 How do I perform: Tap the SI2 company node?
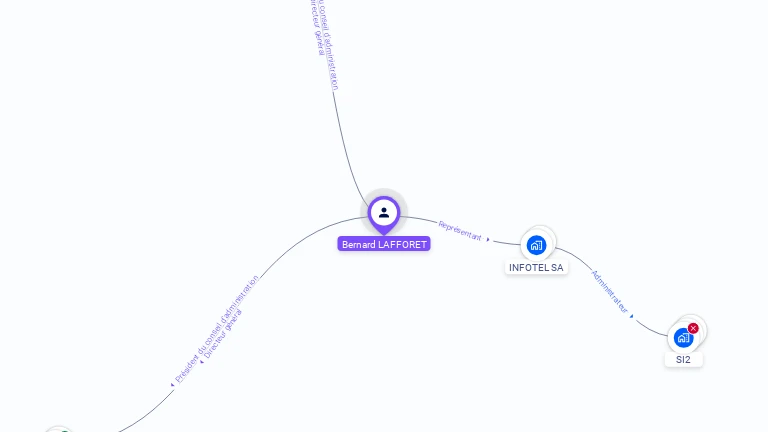click(684, 337)
